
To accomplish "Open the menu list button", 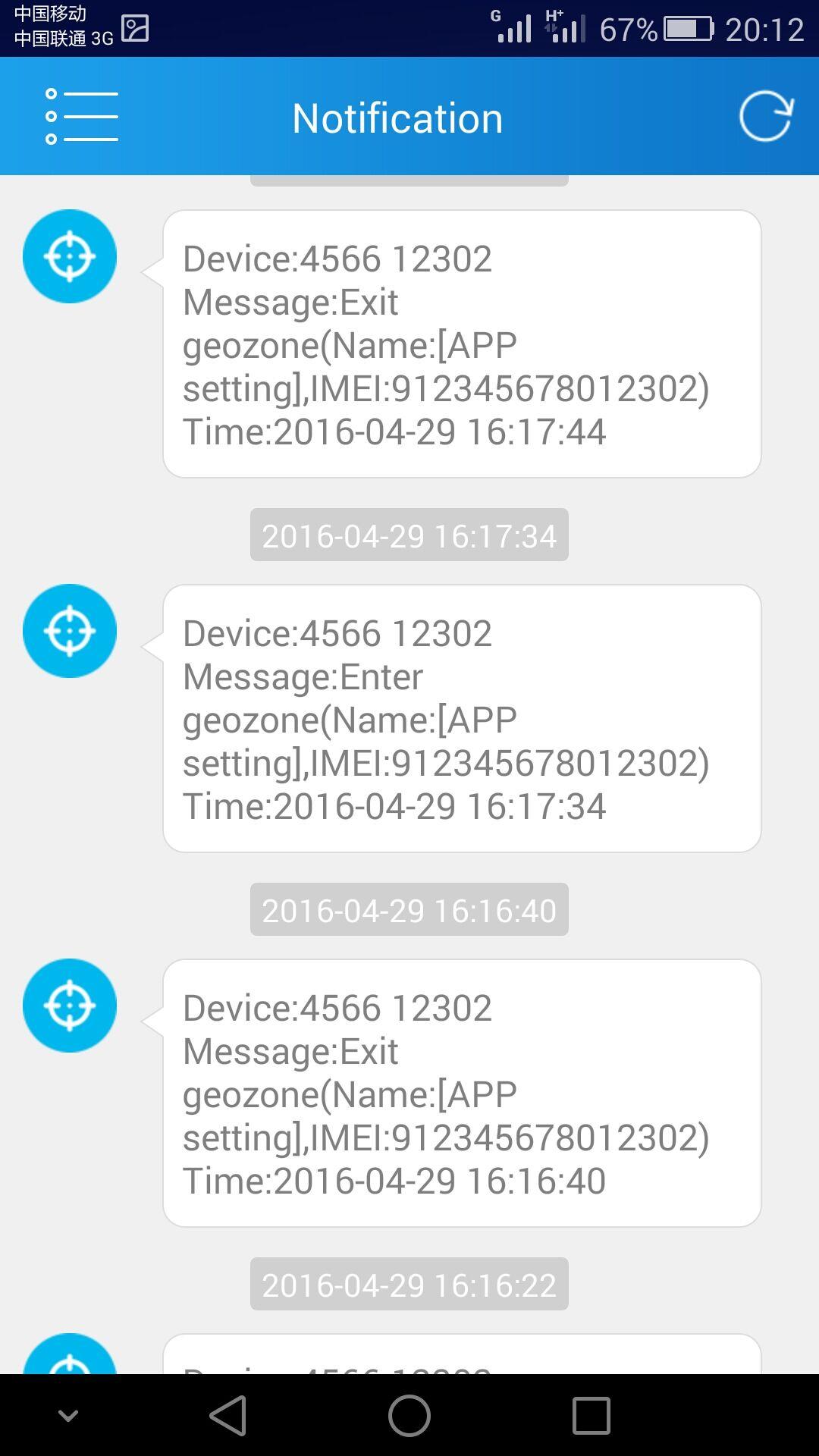I will click(x=82, y=117).
